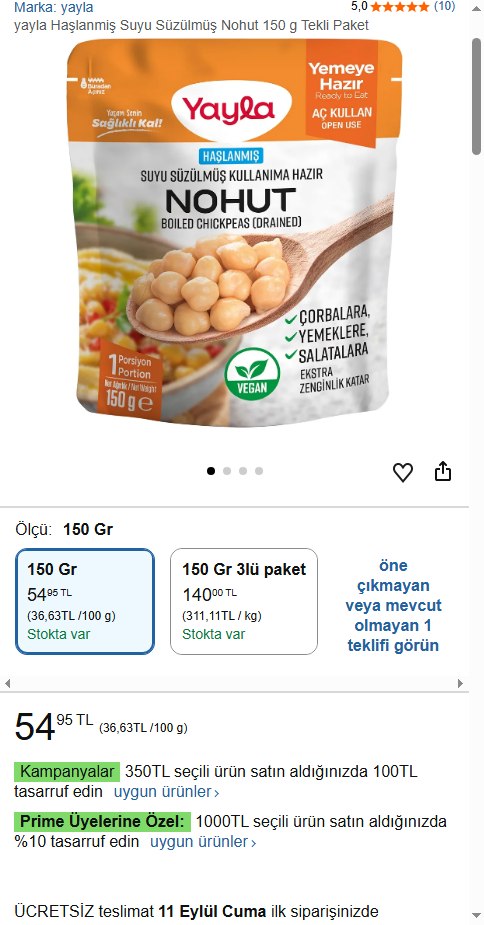
Task: Share this product
Action: [x=443, y=471]
